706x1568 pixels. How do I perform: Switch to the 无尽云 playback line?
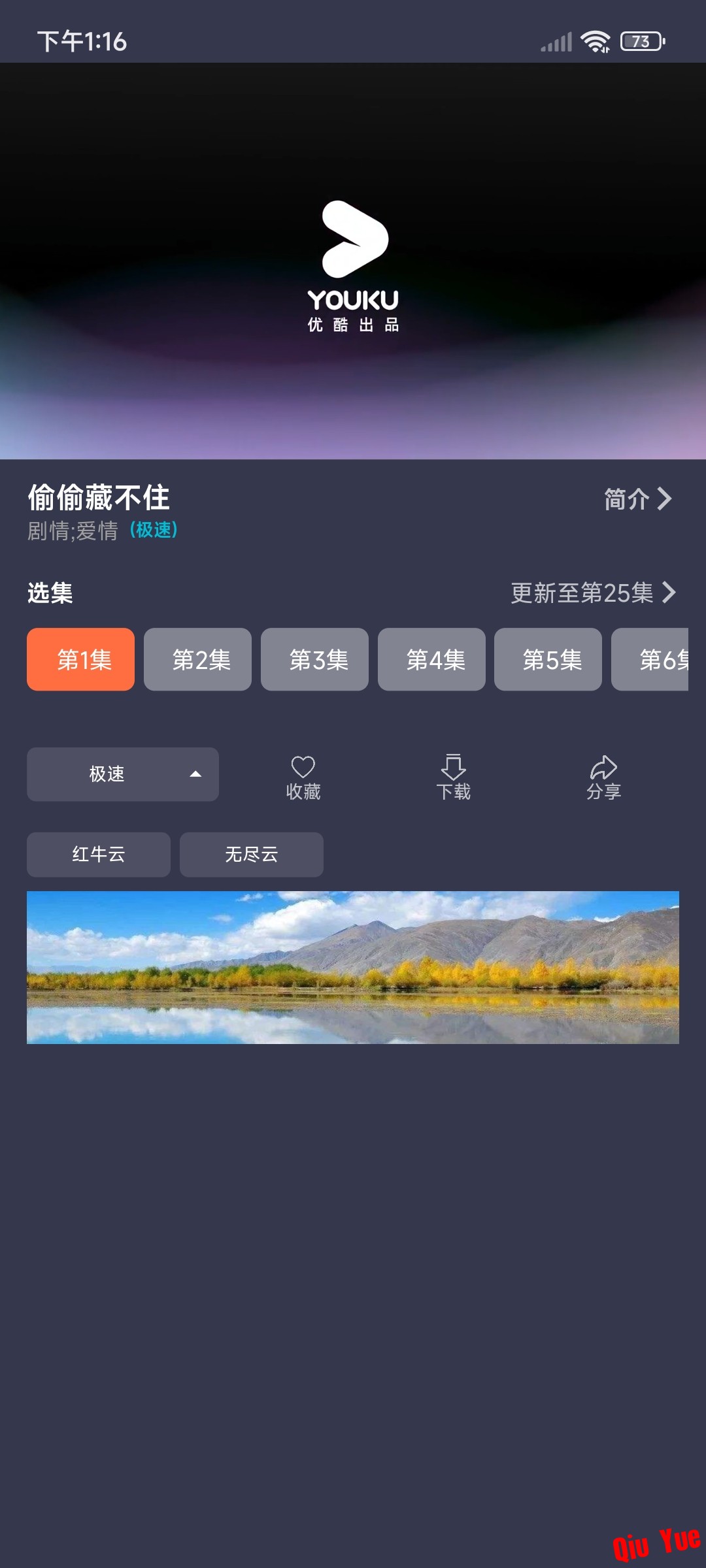251,854
